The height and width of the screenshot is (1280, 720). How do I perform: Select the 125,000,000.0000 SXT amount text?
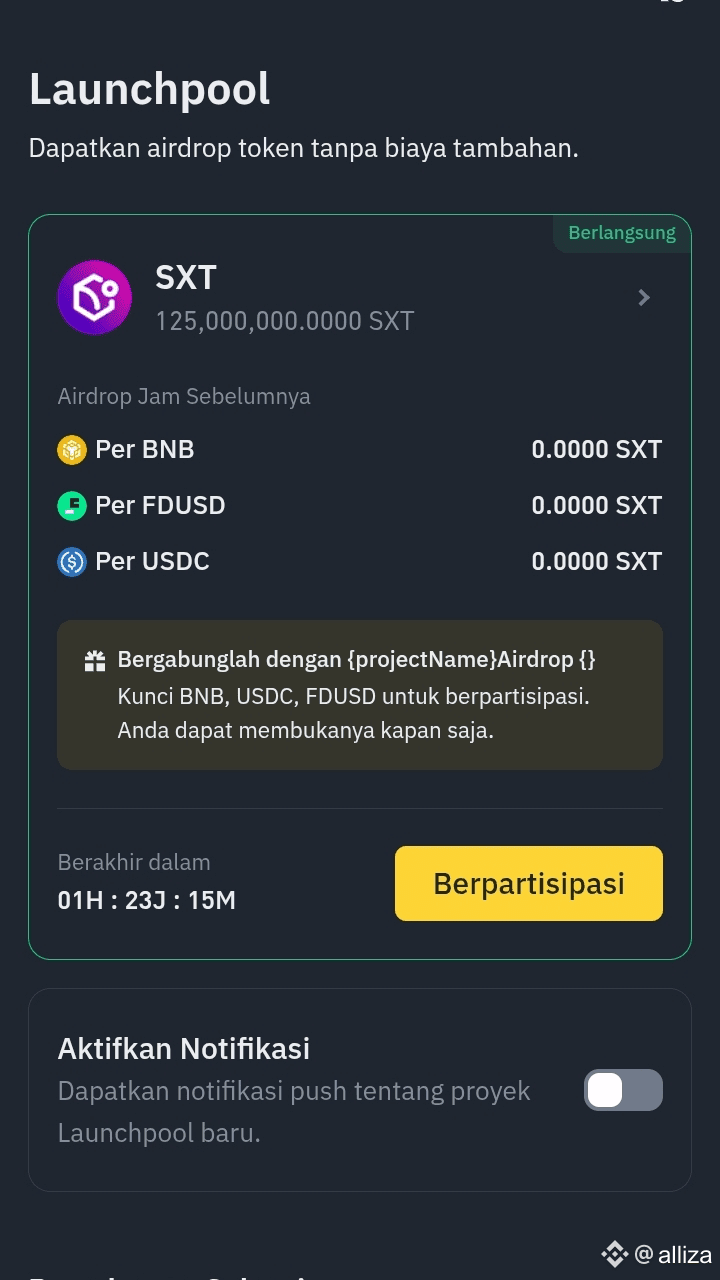(284, 320)
